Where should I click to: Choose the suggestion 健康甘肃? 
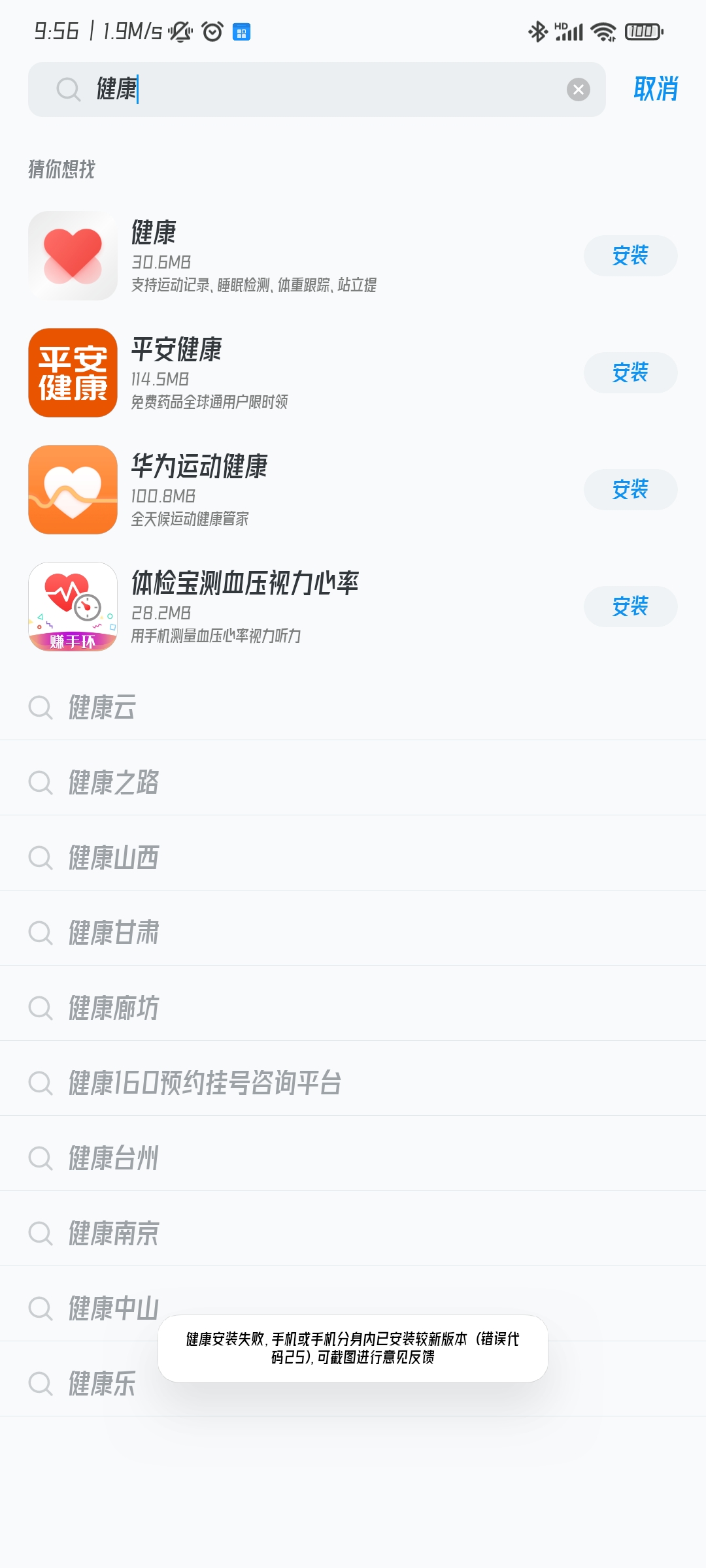click(x=353, y=932)
